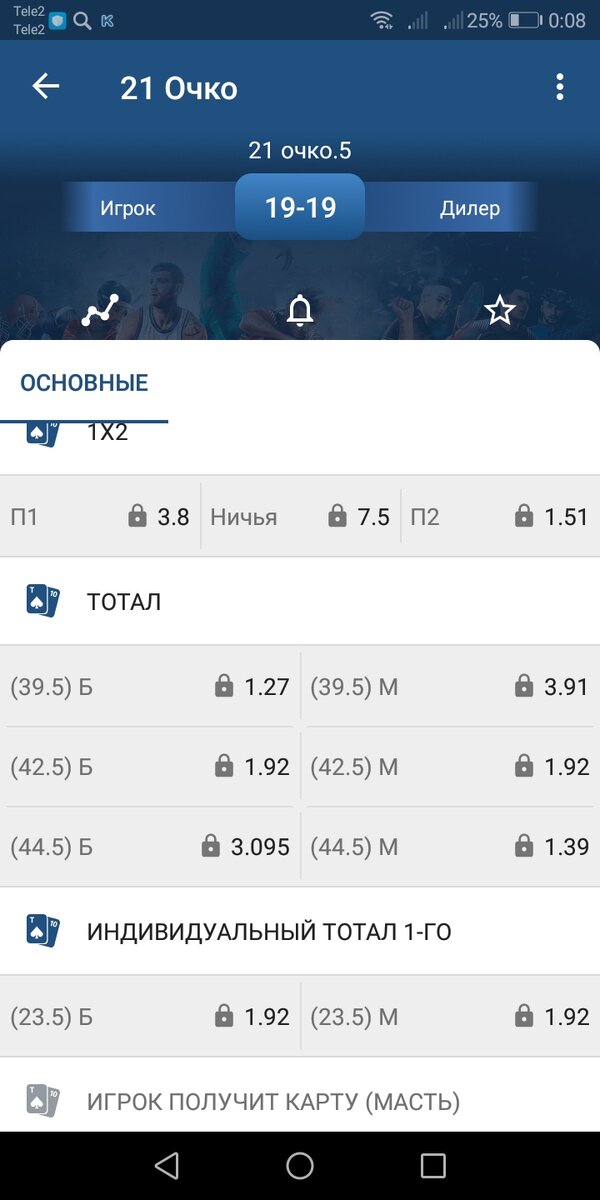600x1200 pixels.
Task: Open the statistics graph icon
Action: (x=100, y=311)
